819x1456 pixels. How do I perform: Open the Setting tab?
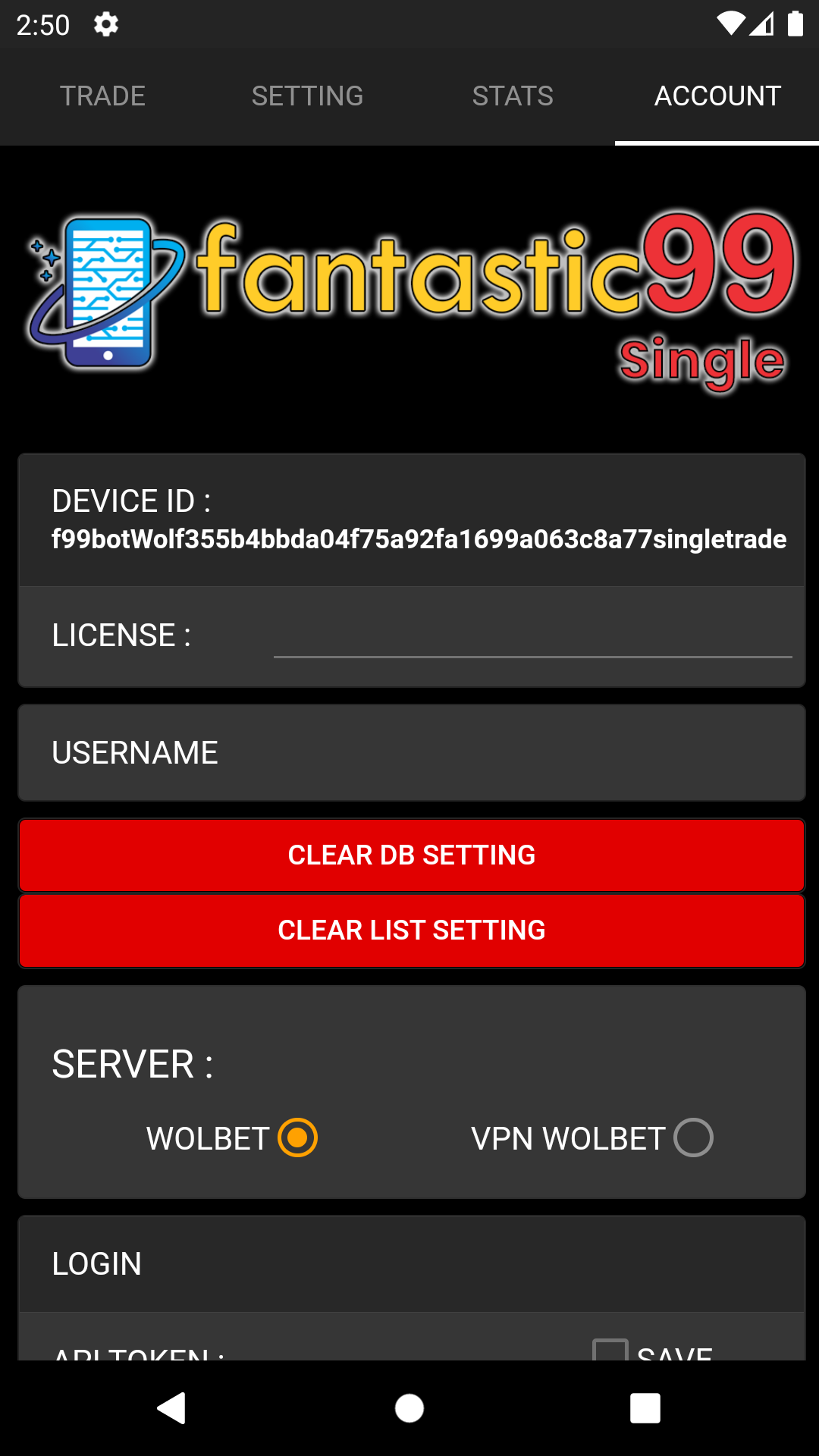tap(307, 96)
